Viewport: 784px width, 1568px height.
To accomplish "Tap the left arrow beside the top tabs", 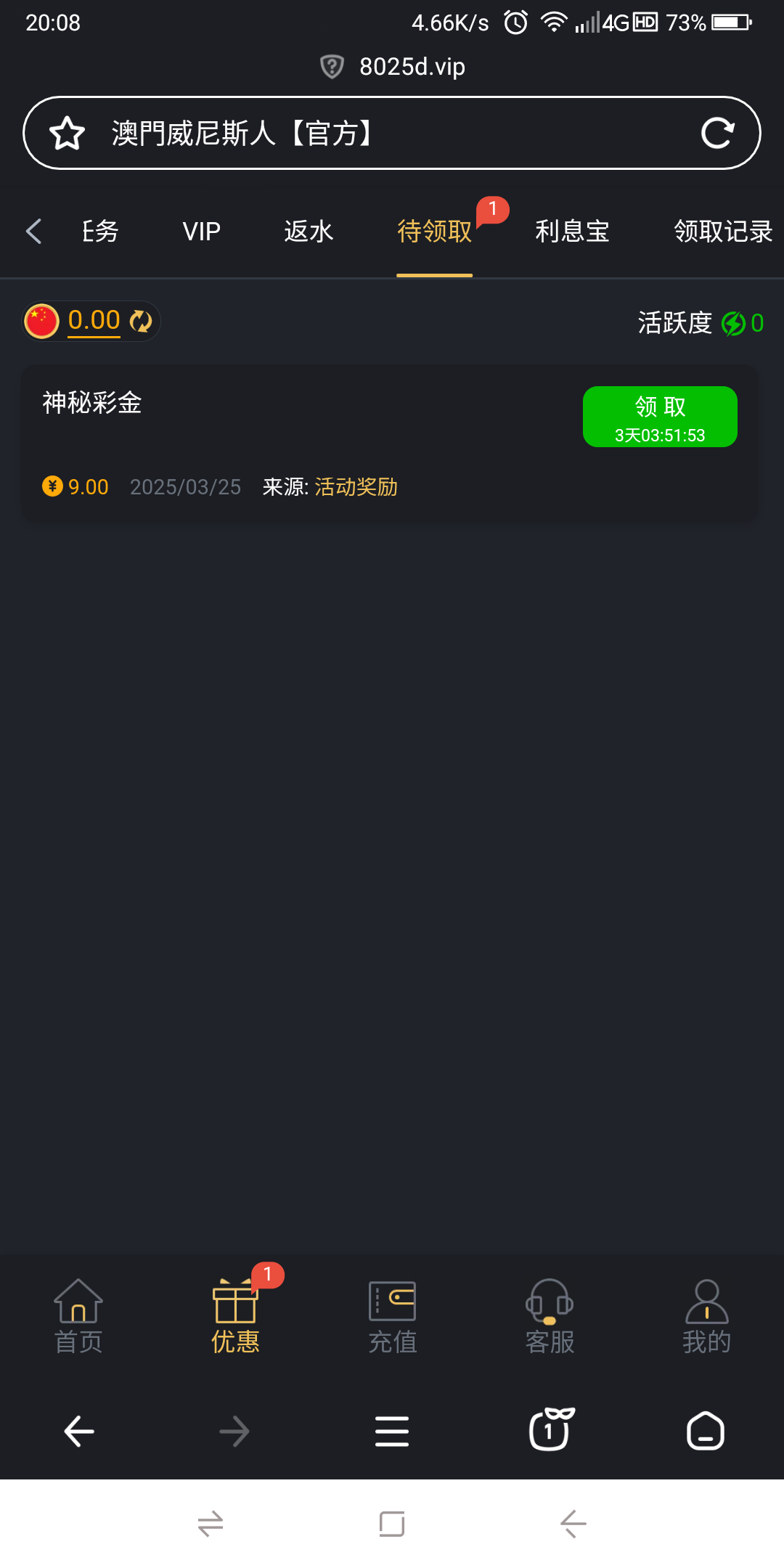I will pyautogui.click(x=33, y=231).
